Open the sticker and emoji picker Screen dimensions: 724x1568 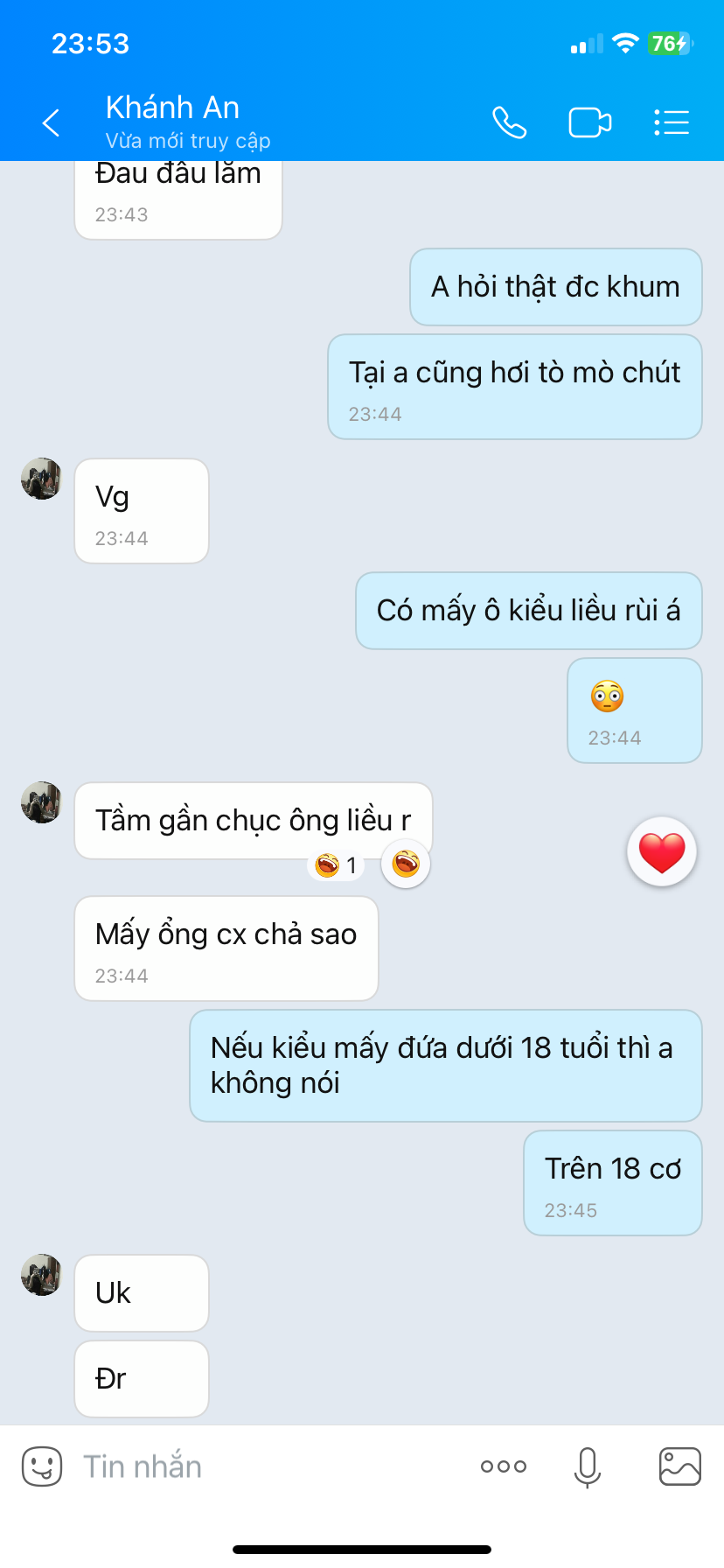(41, 1466)
